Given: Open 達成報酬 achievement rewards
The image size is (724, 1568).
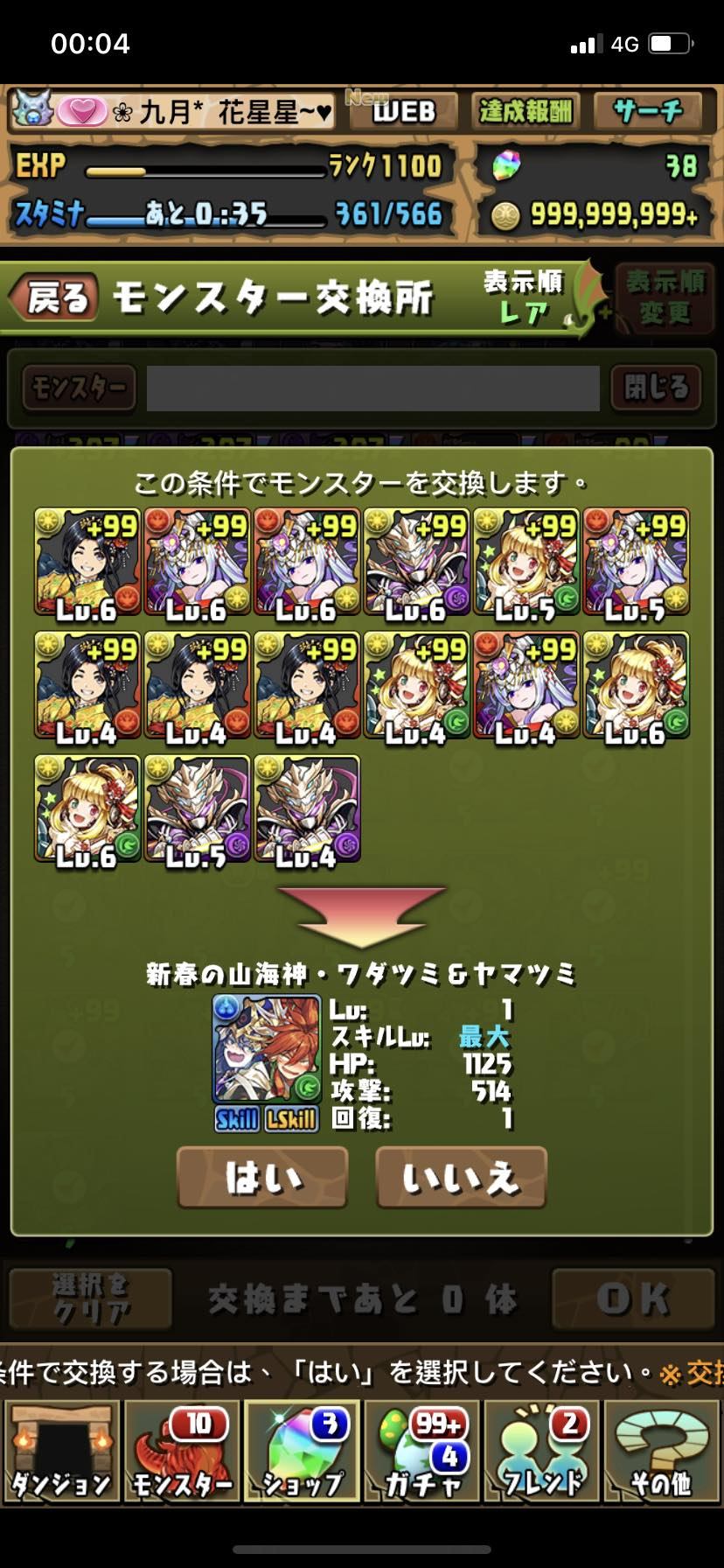Looking at the screenshot, I should point(525,111).
